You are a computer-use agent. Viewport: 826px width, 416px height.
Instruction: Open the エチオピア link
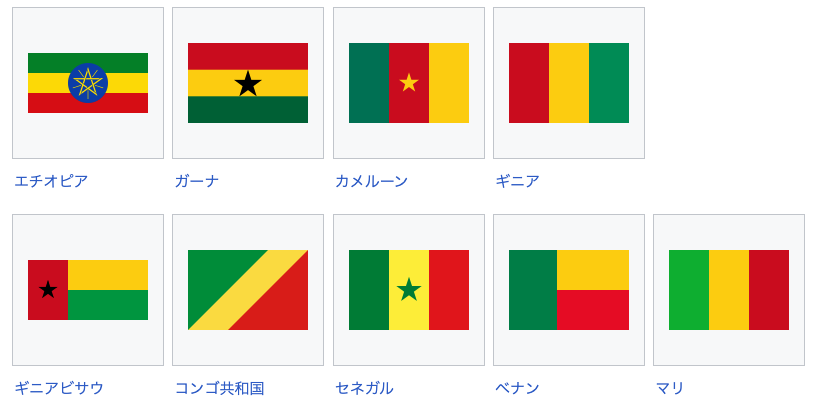pyautogui.click(x=51, y=181)
